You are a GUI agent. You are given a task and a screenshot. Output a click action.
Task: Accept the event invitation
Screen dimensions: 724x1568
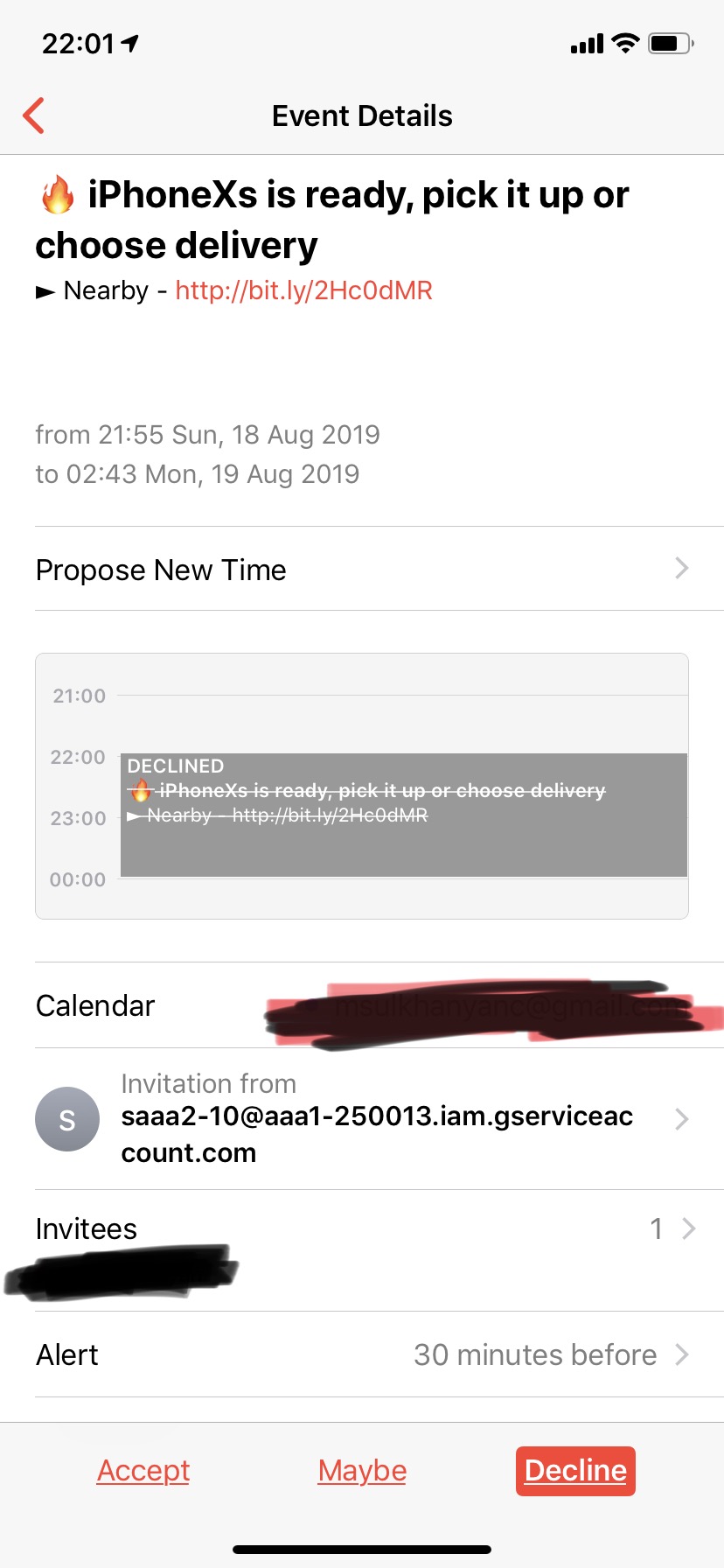[x=143, y=1471]
